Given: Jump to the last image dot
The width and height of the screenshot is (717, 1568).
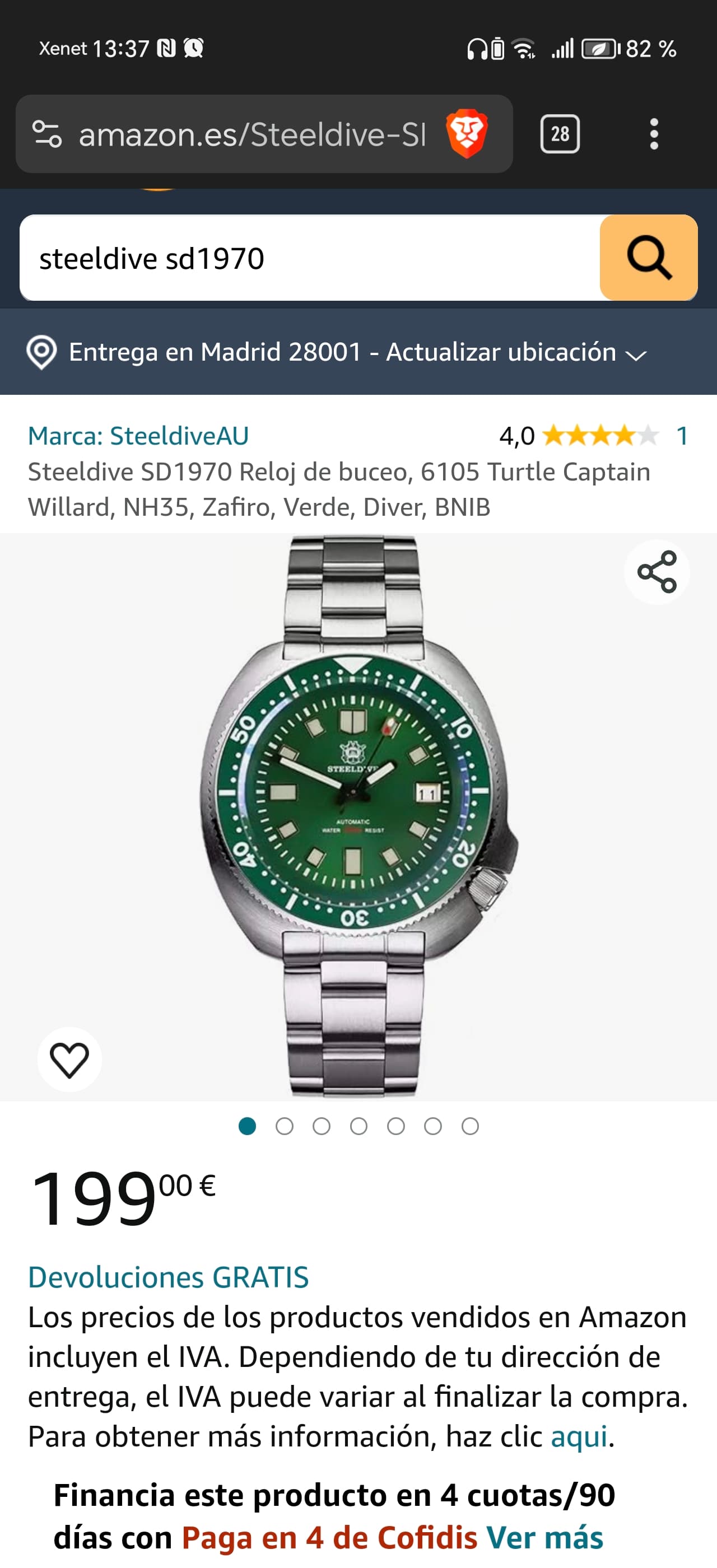Looking at the screenshot, I should 470,1127.
